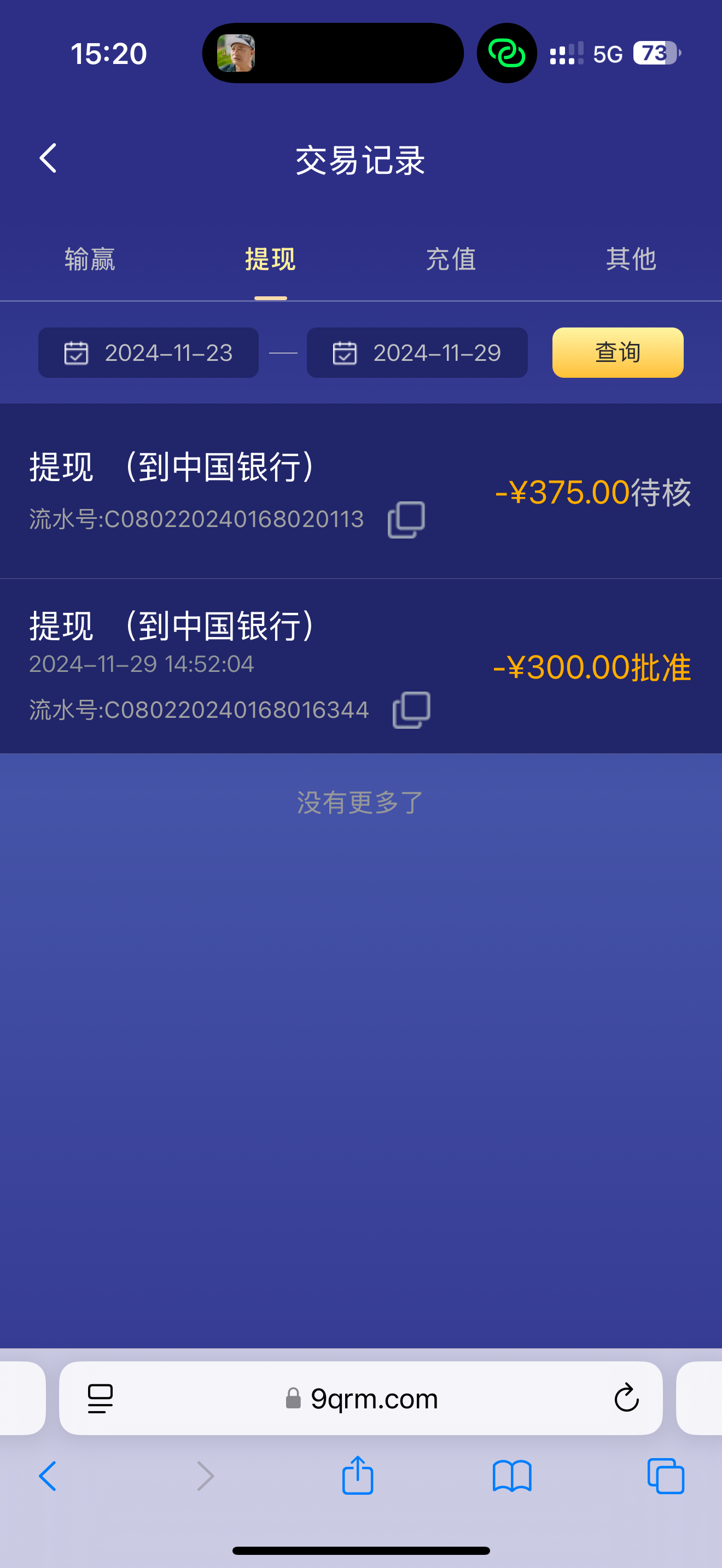Viewport: 722px width, 1568px height.
Task: Open end date picker showing 2024-11-29
Action: click(x=417, y=353)
